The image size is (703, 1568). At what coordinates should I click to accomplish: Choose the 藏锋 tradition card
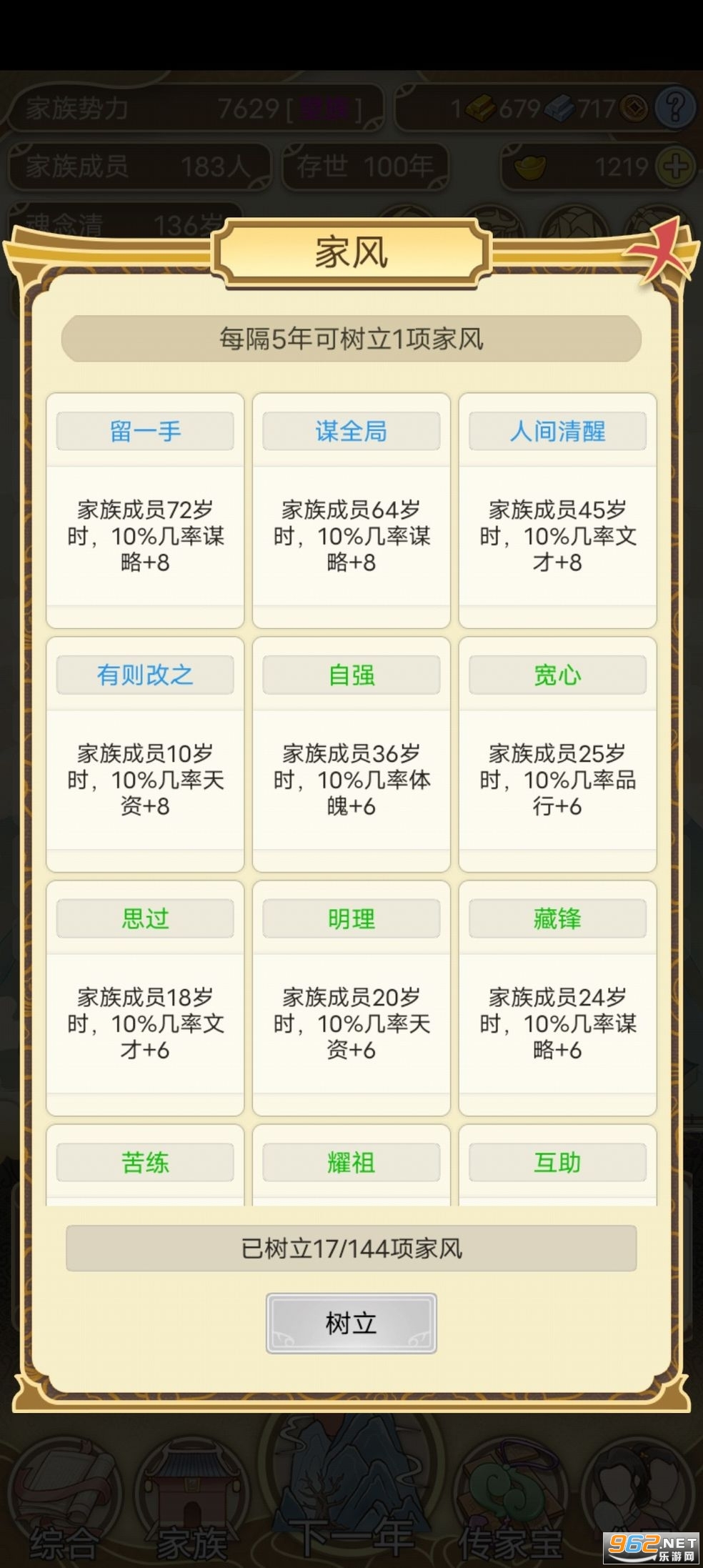557,998
